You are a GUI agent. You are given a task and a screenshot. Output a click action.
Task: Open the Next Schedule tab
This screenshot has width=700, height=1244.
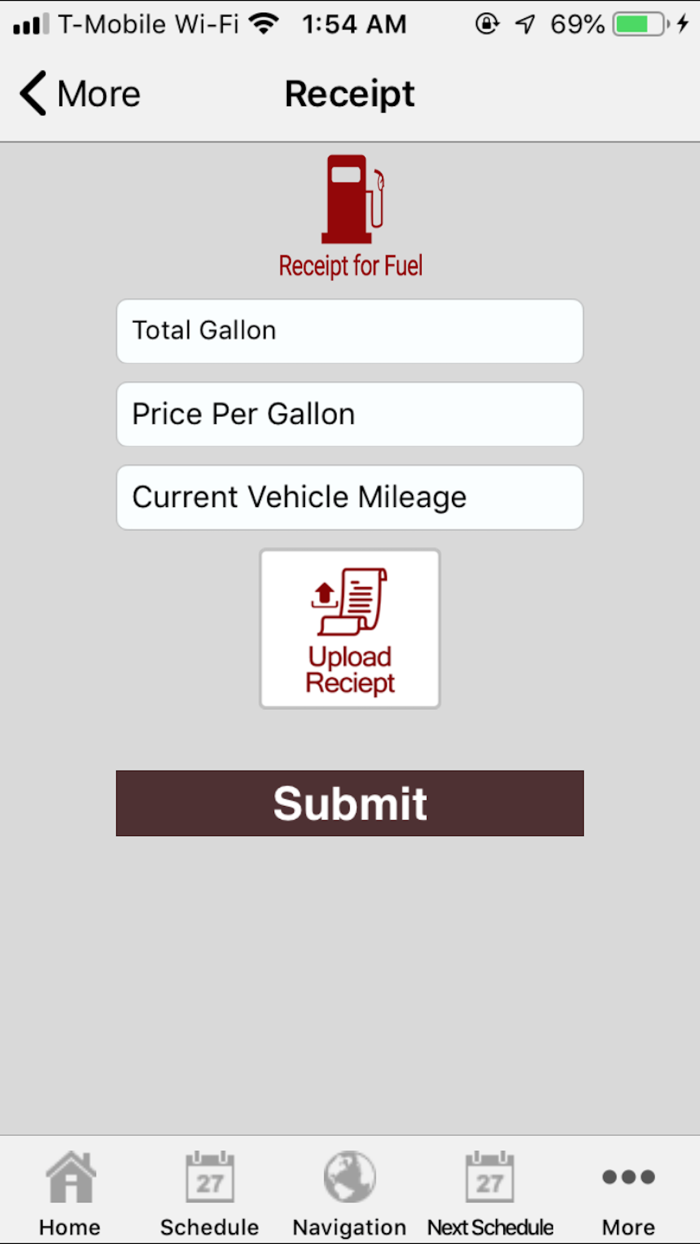[490, 1193]
